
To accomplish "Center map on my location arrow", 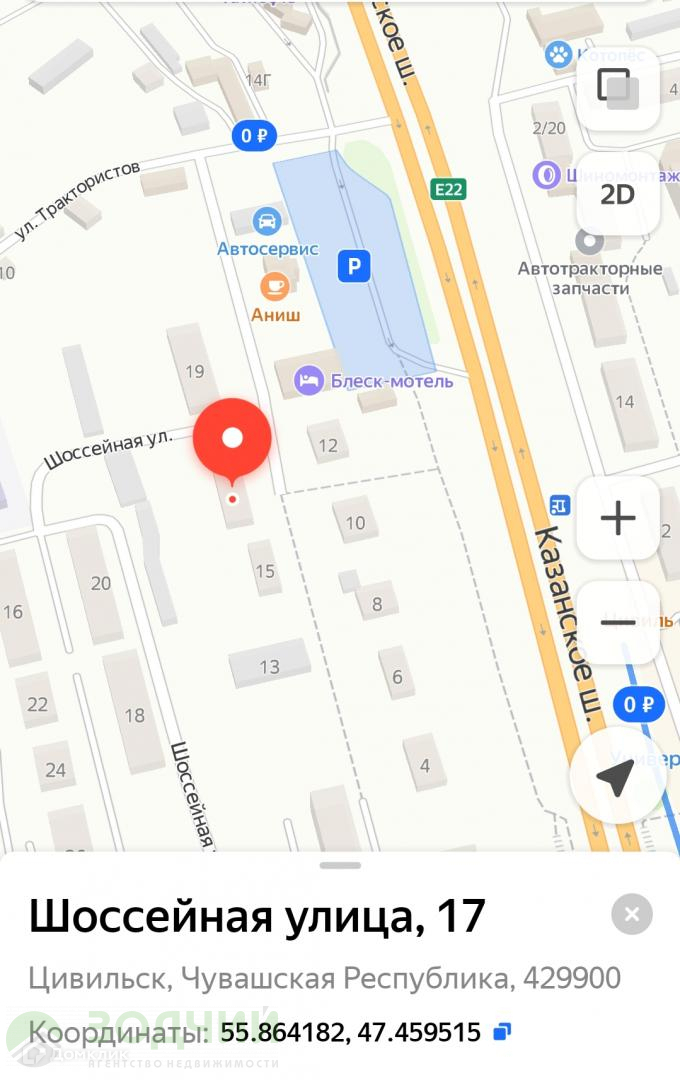I will 615,778.
